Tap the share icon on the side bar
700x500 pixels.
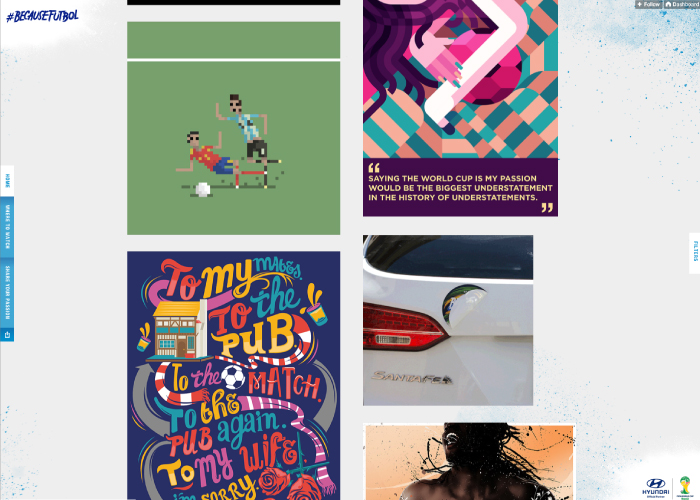[7, 334]
